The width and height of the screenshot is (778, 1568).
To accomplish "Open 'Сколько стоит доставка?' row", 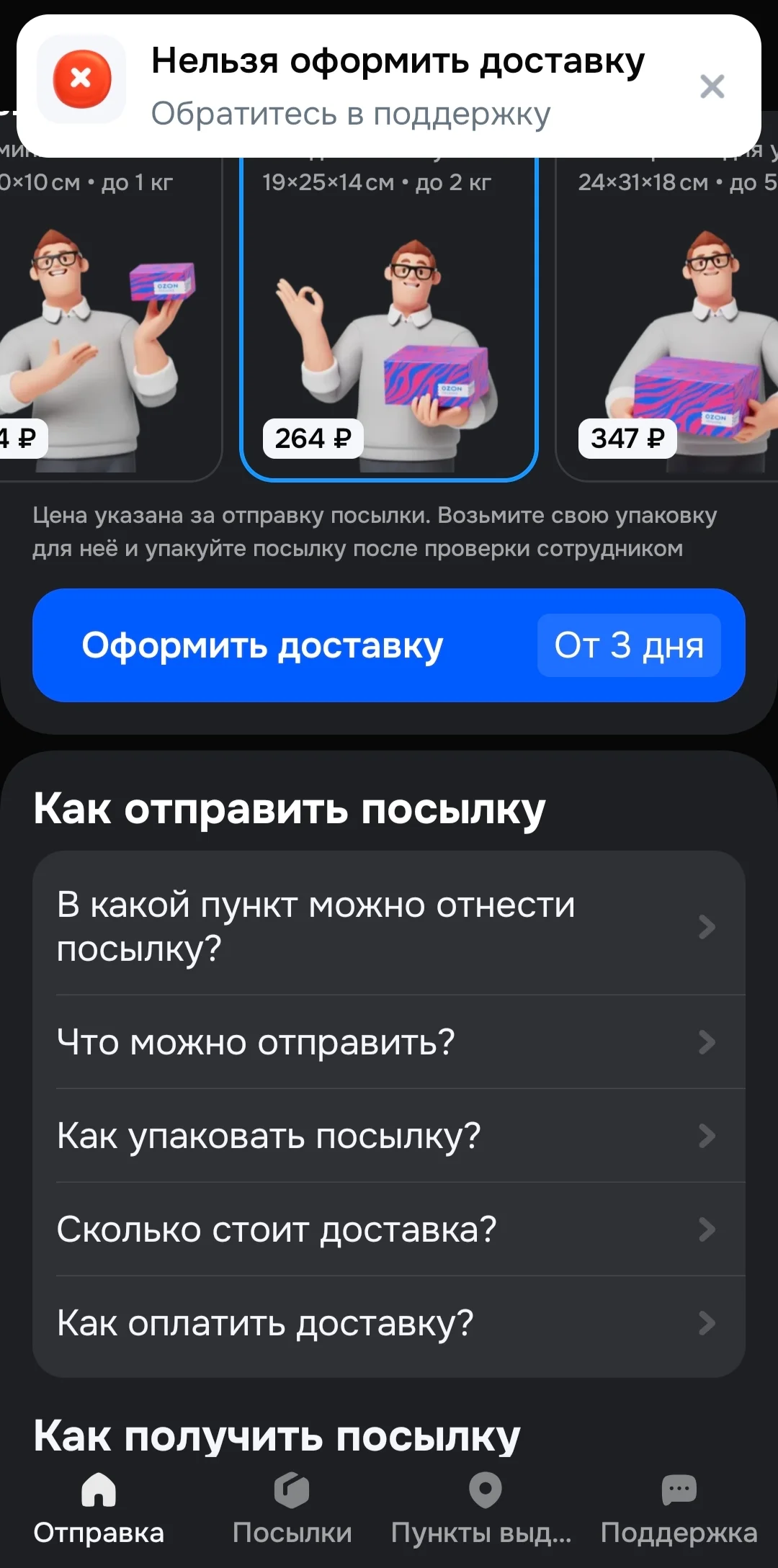I will 389,1229.
